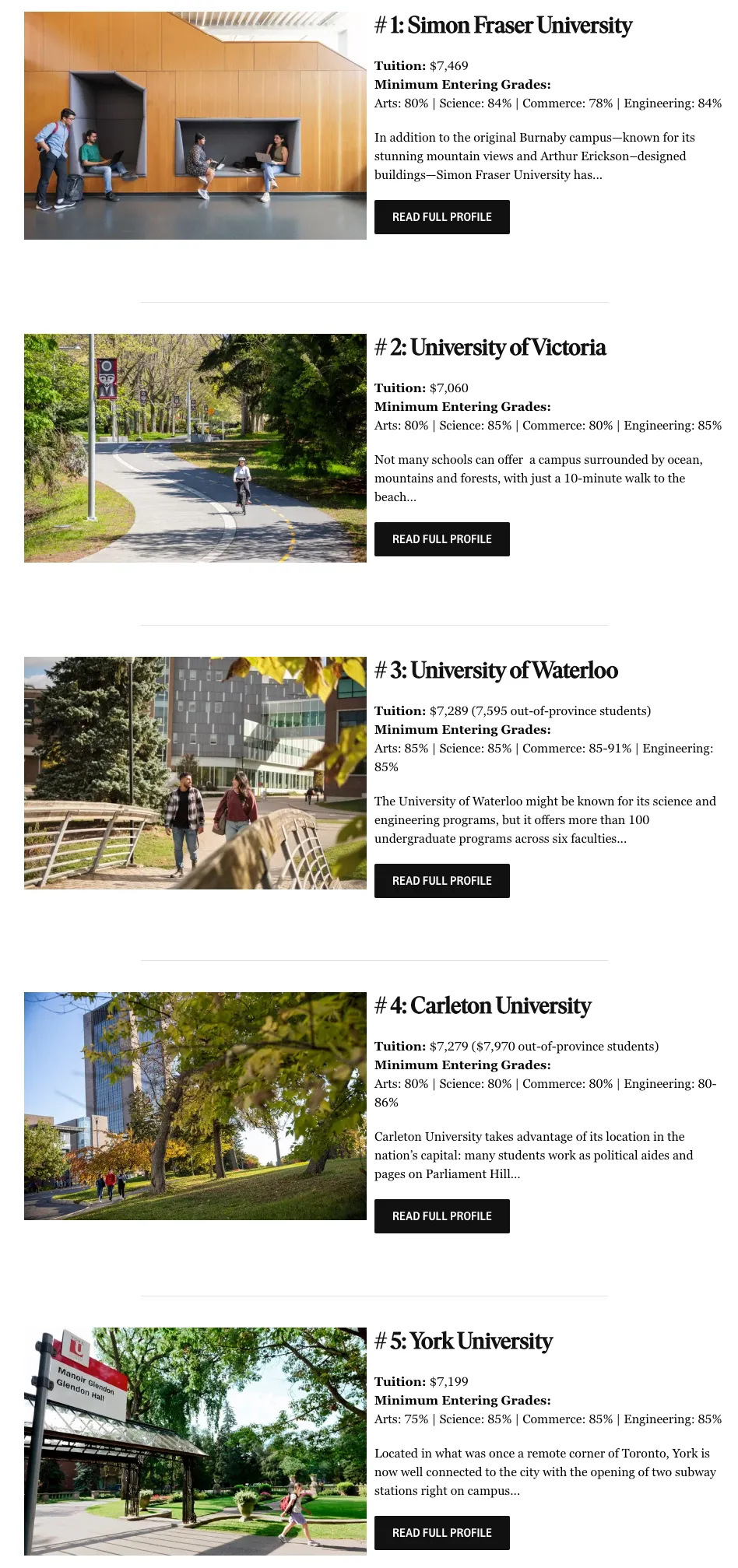Open the #1: Simon Fraser University heading
738x1568 pixels.
(x=503, y=26)
